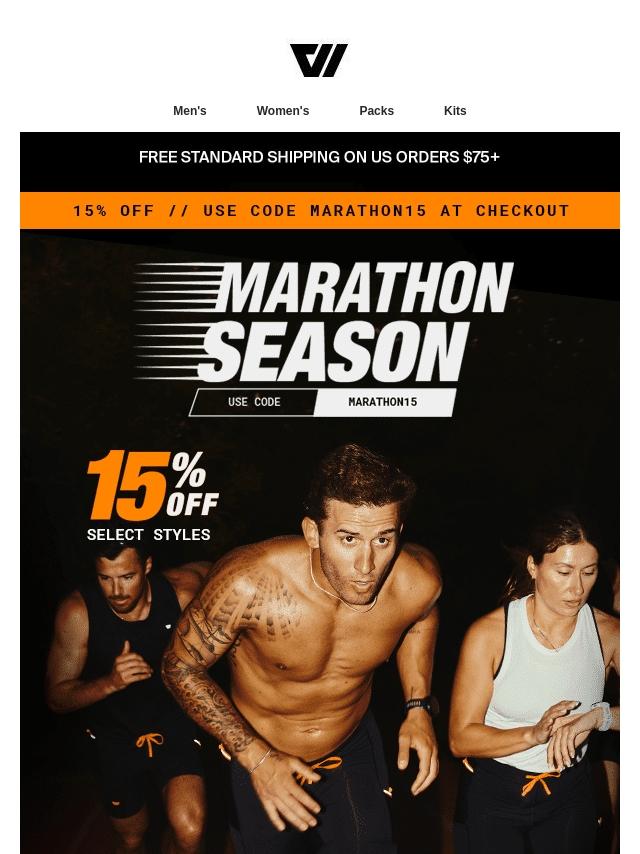This screenshot has width=640, height=854.
Task: Tap the 15% off MARATHON15 orange banner
Action: (320, 211)
